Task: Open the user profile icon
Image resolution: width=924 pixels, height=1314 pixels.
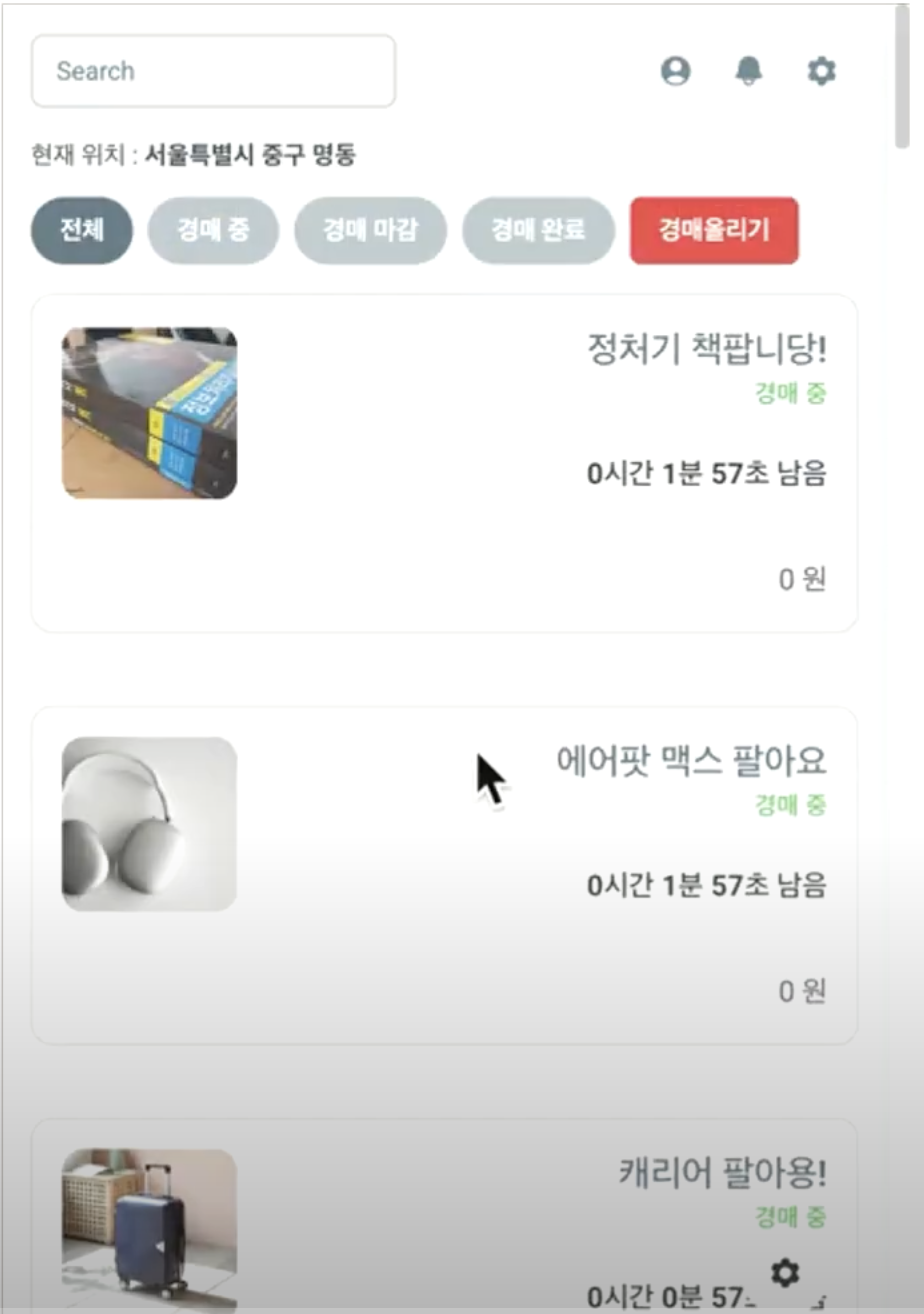Action: tap(676, 71)
